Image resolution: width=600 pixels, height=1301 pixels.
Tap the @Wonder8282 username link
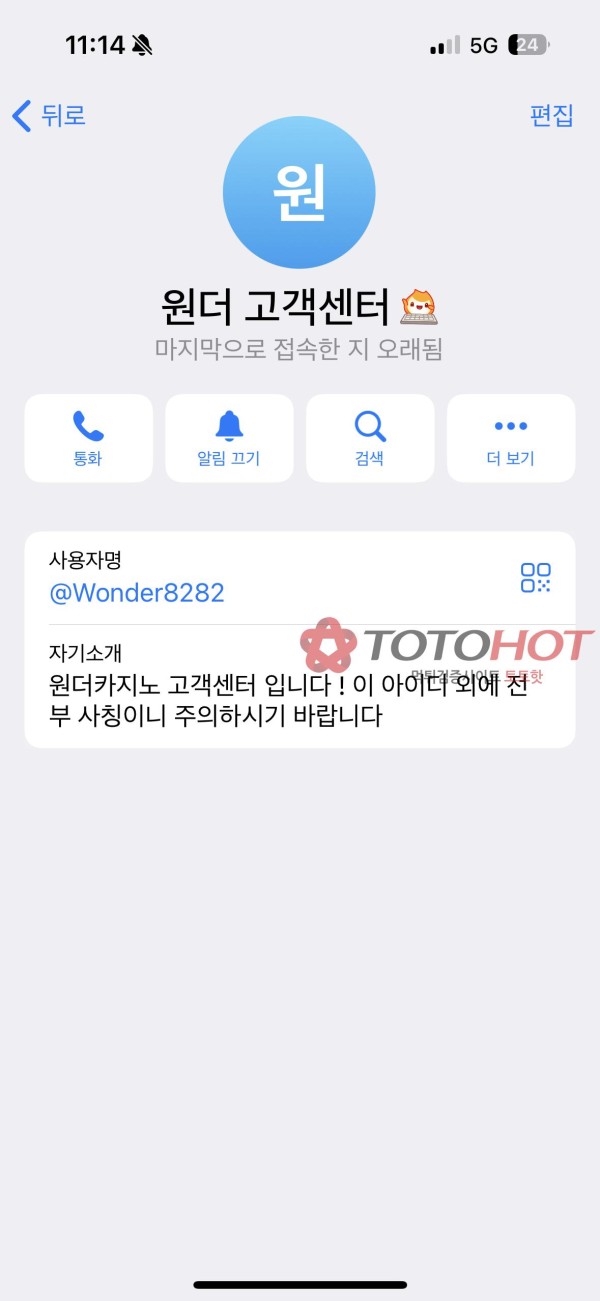tap(137, 593)
